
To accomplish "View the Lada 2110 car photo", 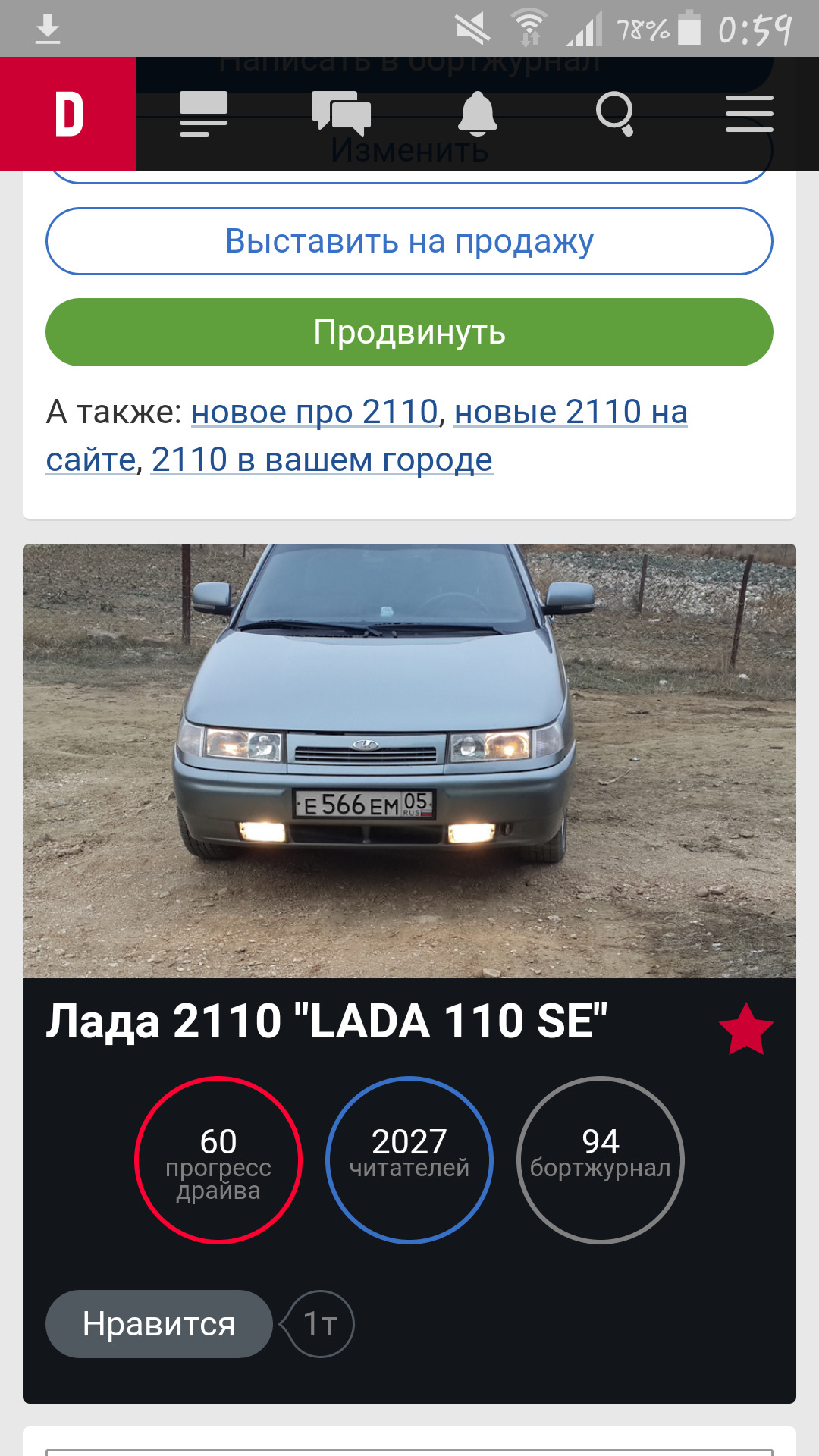I will click(x=409, y=761).
